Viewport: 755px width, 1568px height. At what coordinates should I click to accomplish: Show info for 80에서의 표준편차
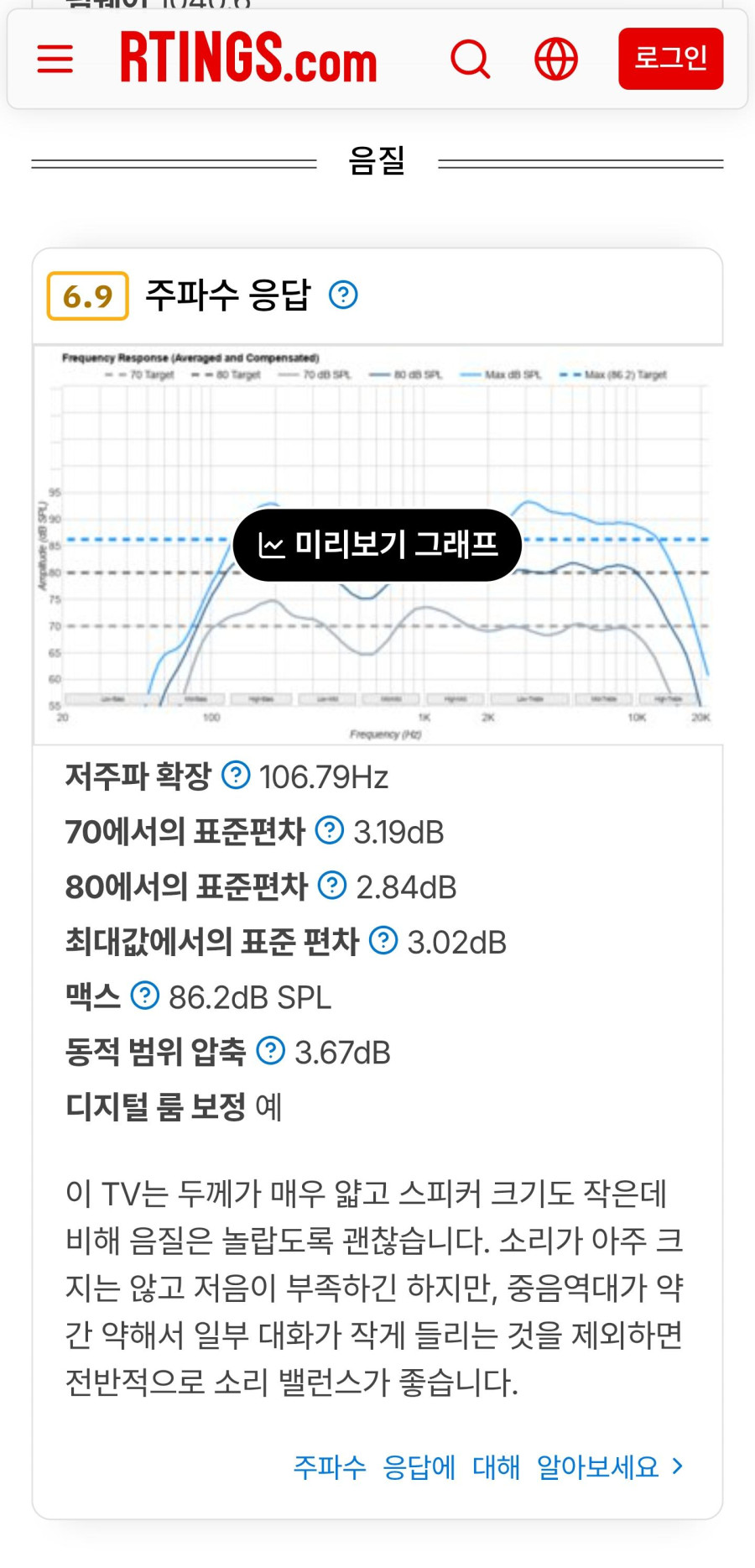coord(332,885)
